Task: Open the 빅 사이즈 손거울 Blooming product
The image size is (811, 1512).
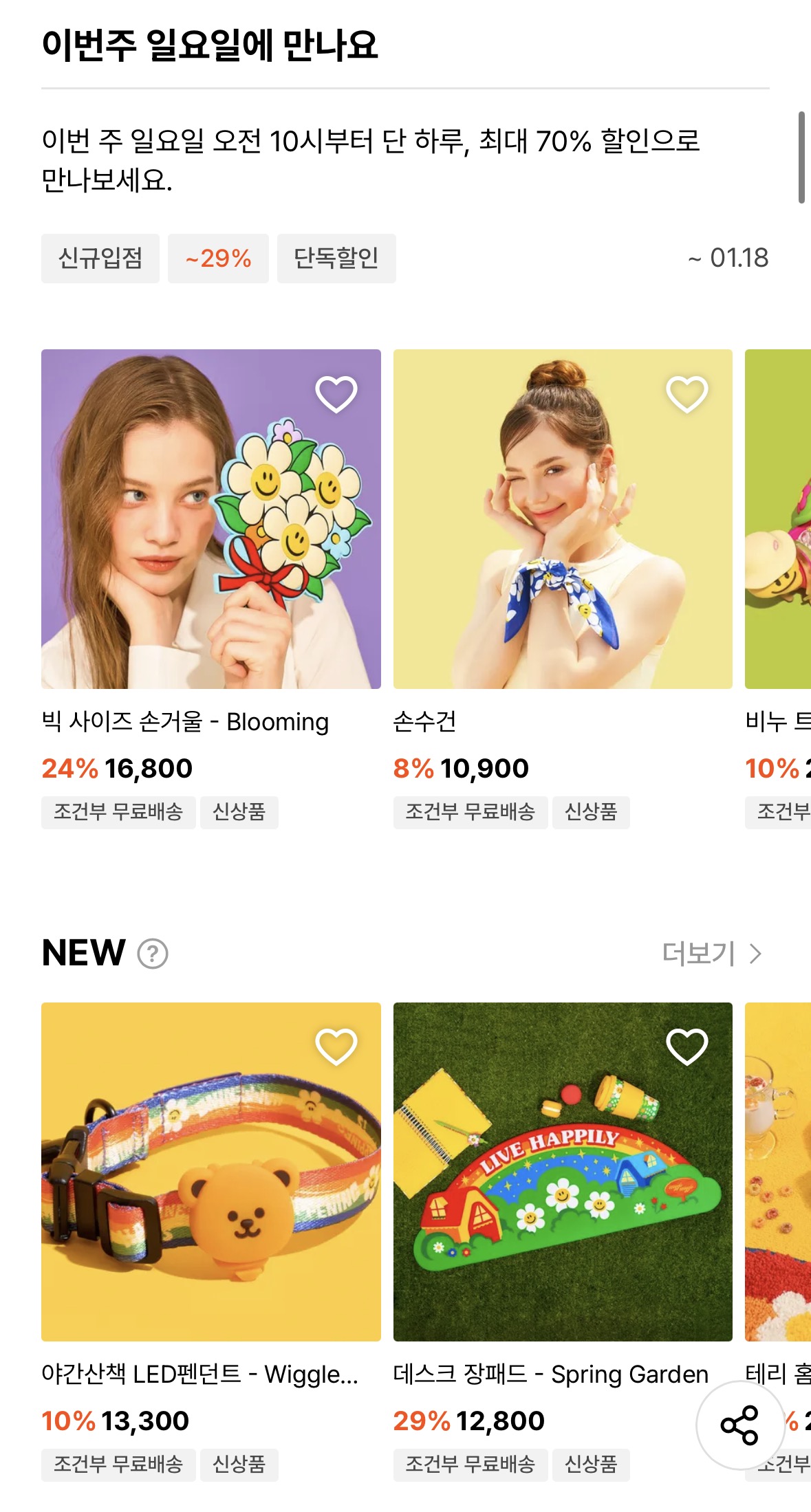Action: [x=210, y=519]
